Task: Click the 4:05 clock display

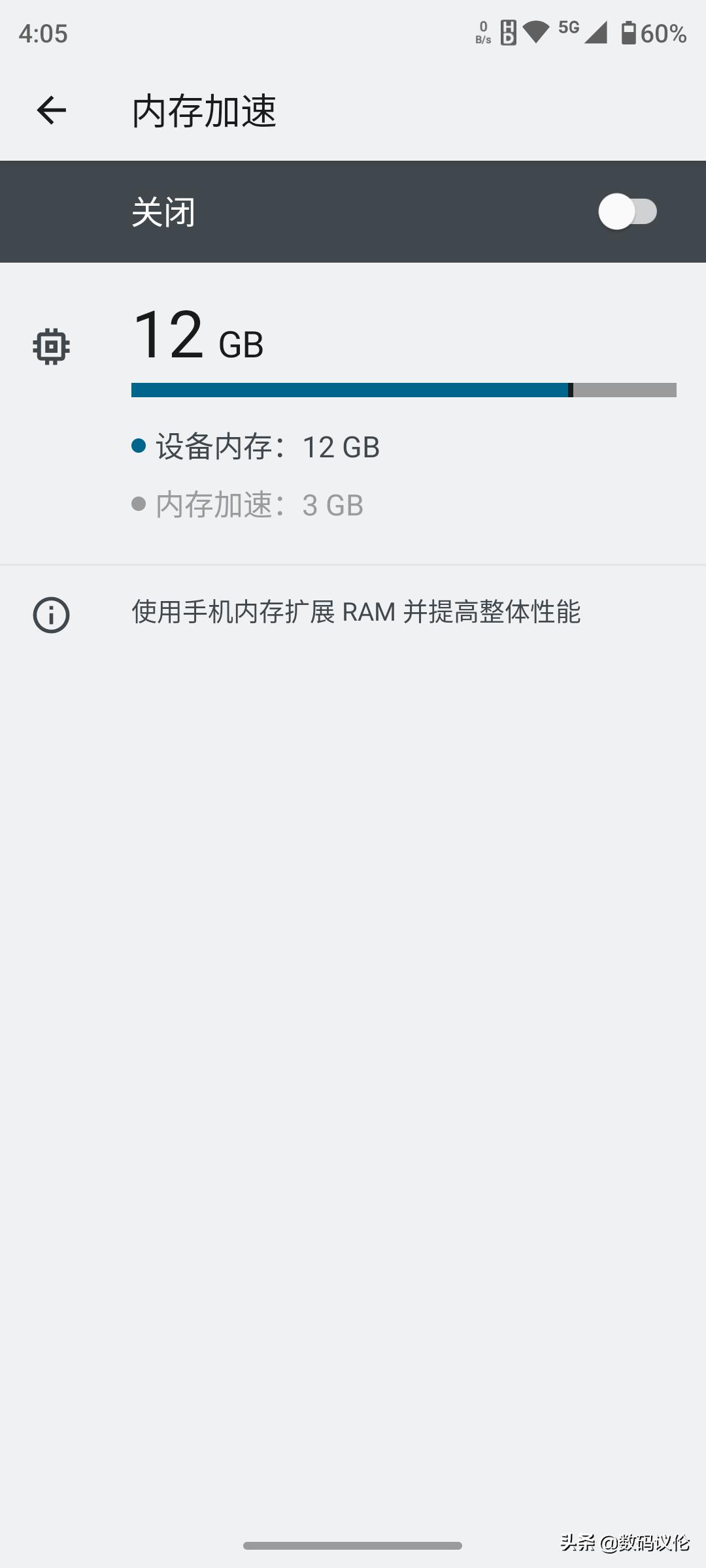Action: click(x=42, y=33)
